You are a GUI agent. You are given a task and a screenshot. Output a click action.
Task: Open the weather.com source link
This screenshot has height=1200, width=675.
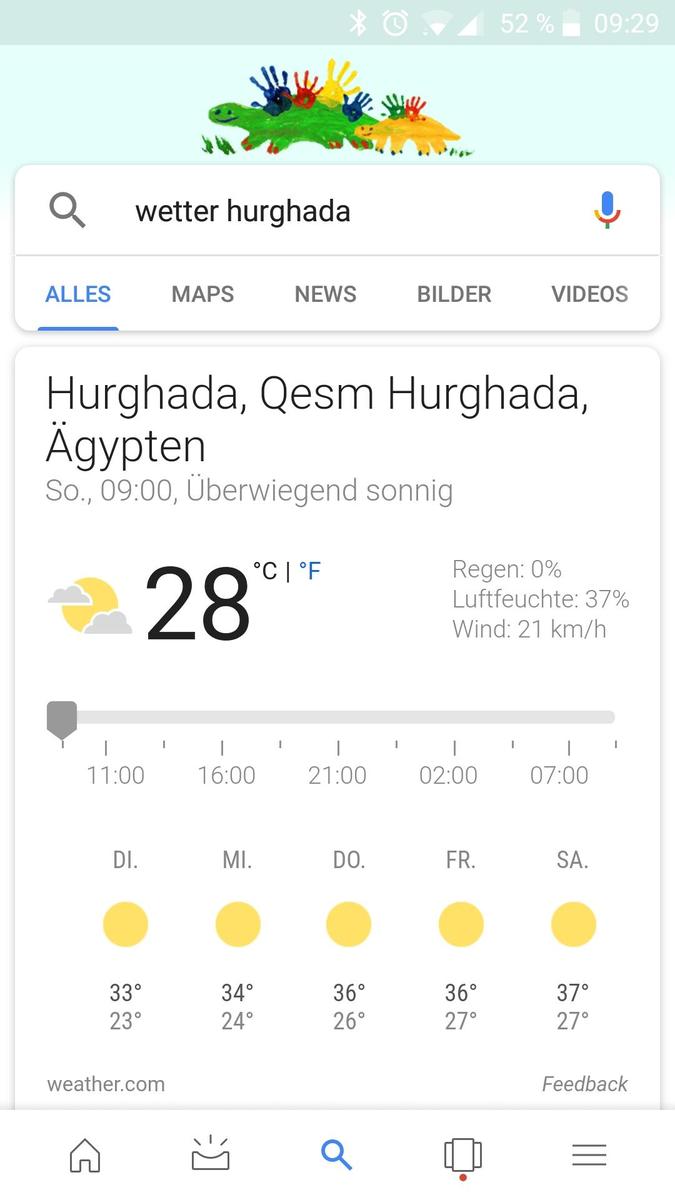[106, 1084]
